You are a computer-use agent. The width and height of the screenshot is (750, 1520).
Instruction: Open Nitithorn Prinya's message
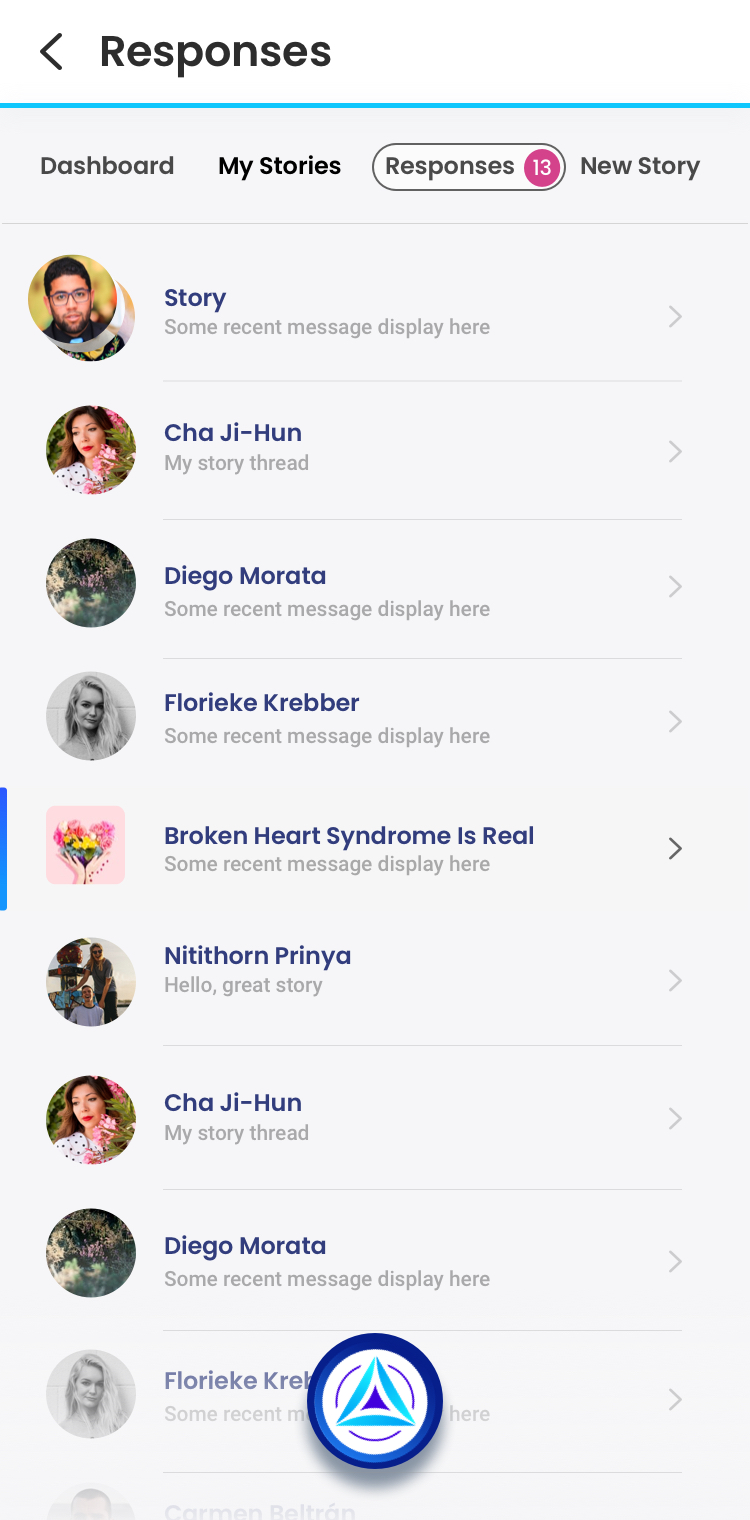click(400, 969)
